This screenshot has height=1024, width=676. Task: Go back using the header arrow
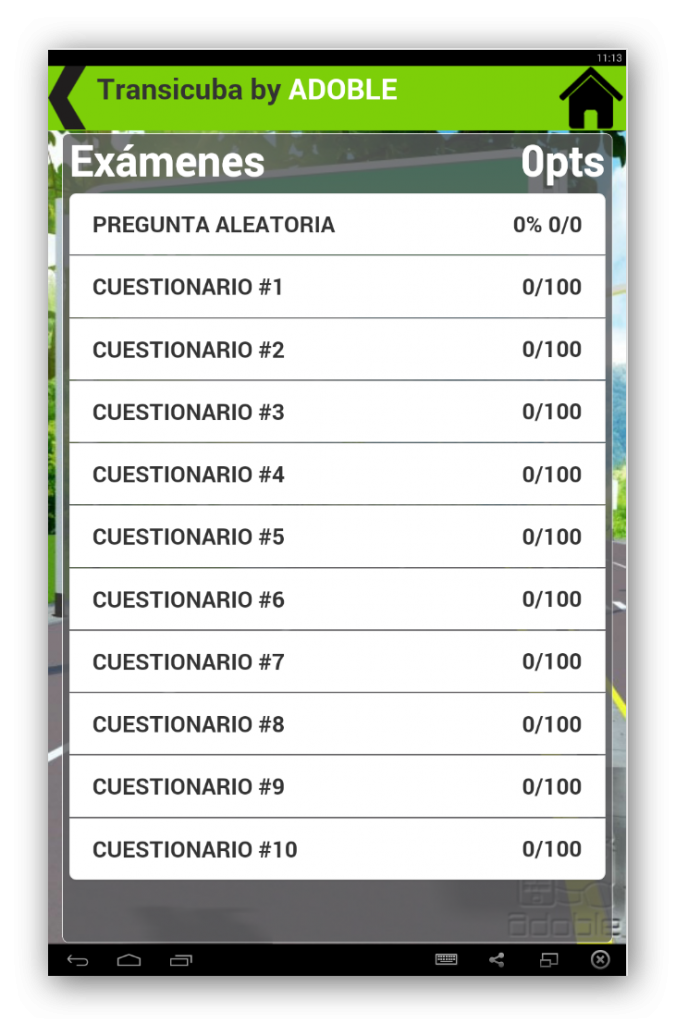tap(66, 97)
